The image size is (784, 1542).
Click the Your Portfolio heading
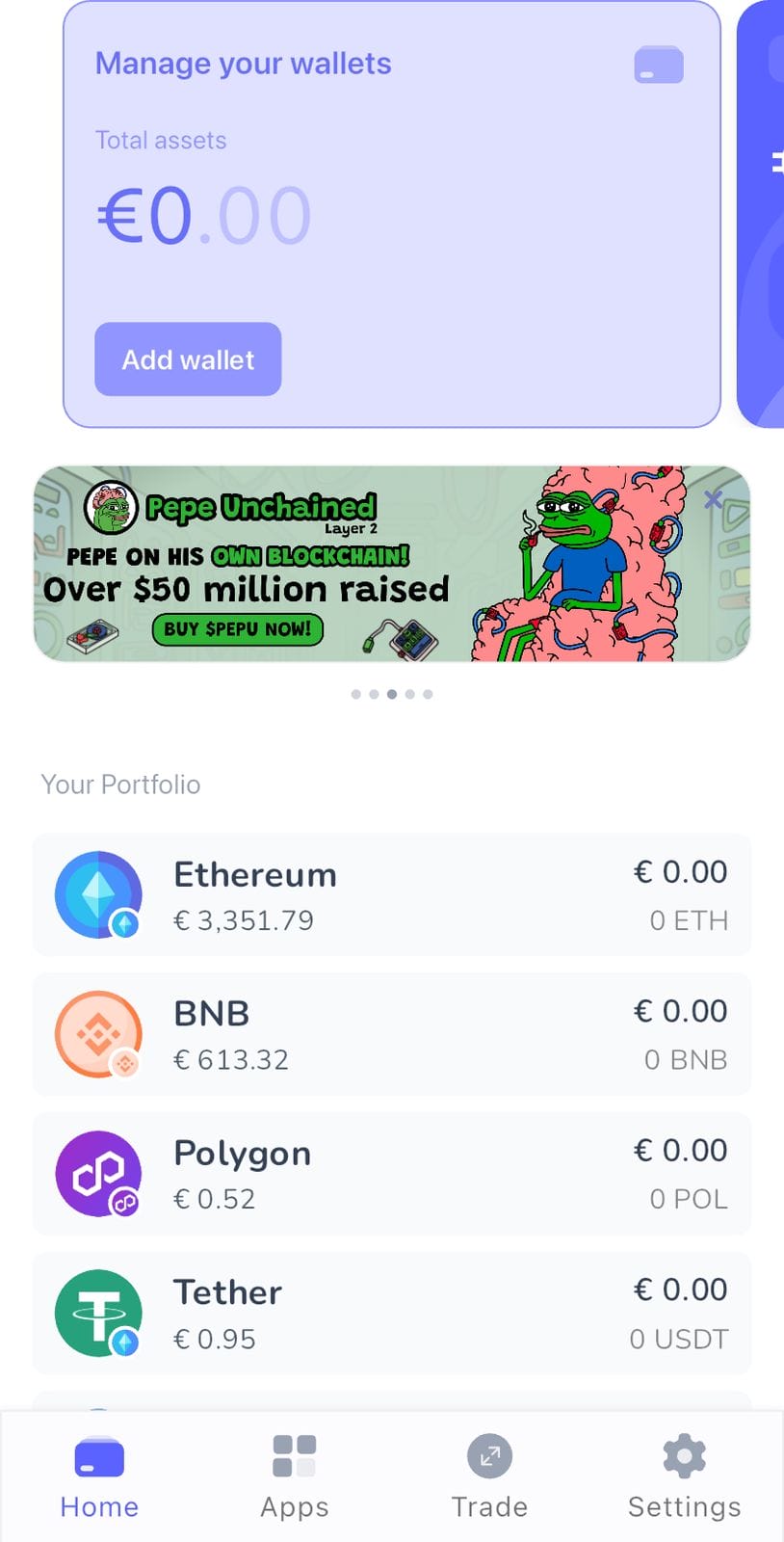coord(118,784)
